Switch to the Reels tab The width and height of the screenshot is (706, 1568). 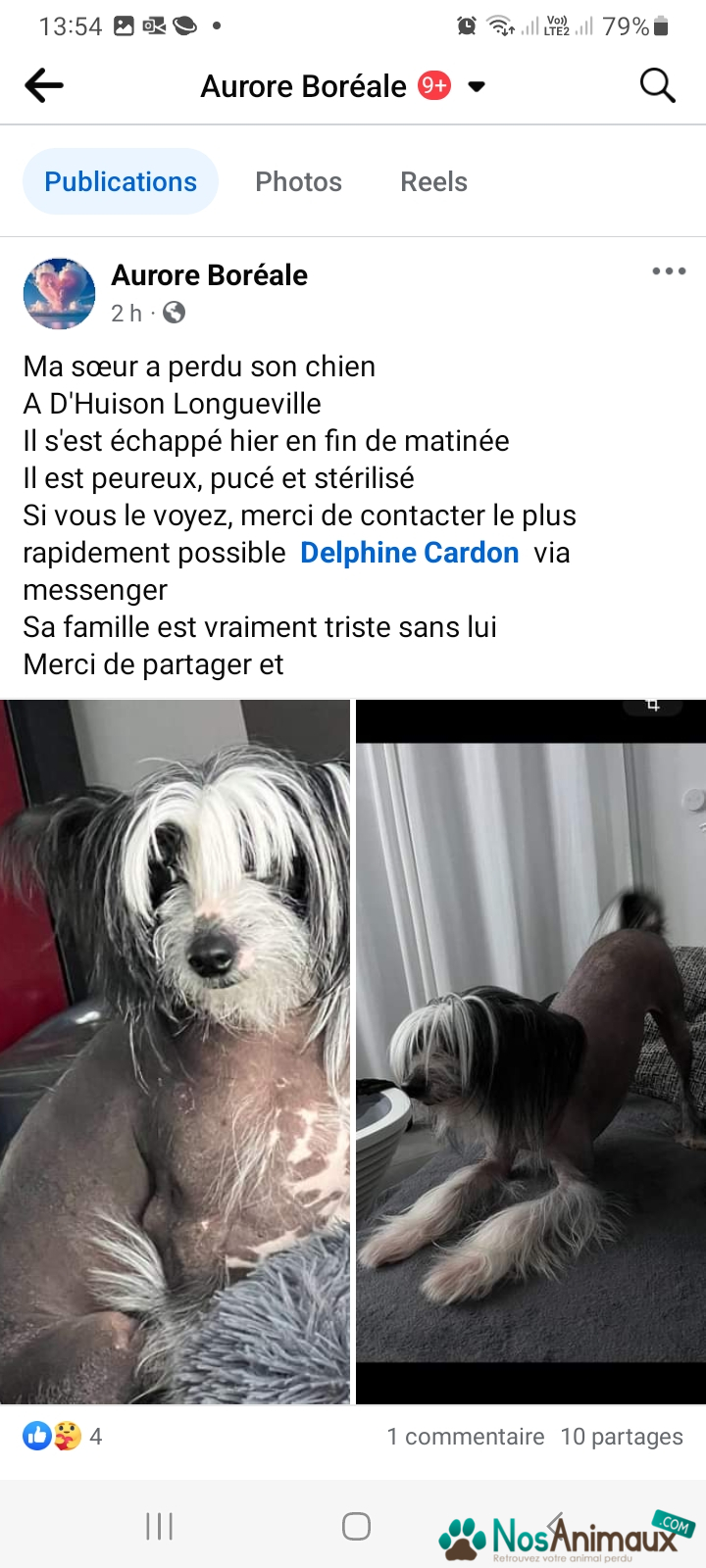click(433, 181)
